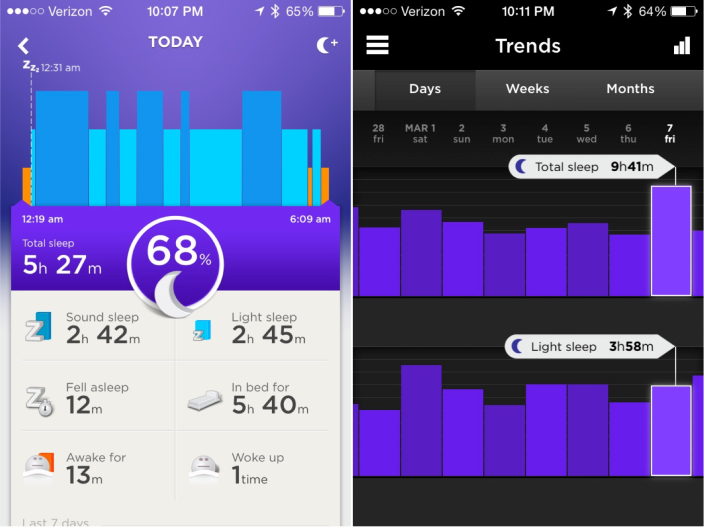Viewport: 704px width, 527px height.
Task: Select the Mar 1 sat day column
Action: tap(419, 133)
